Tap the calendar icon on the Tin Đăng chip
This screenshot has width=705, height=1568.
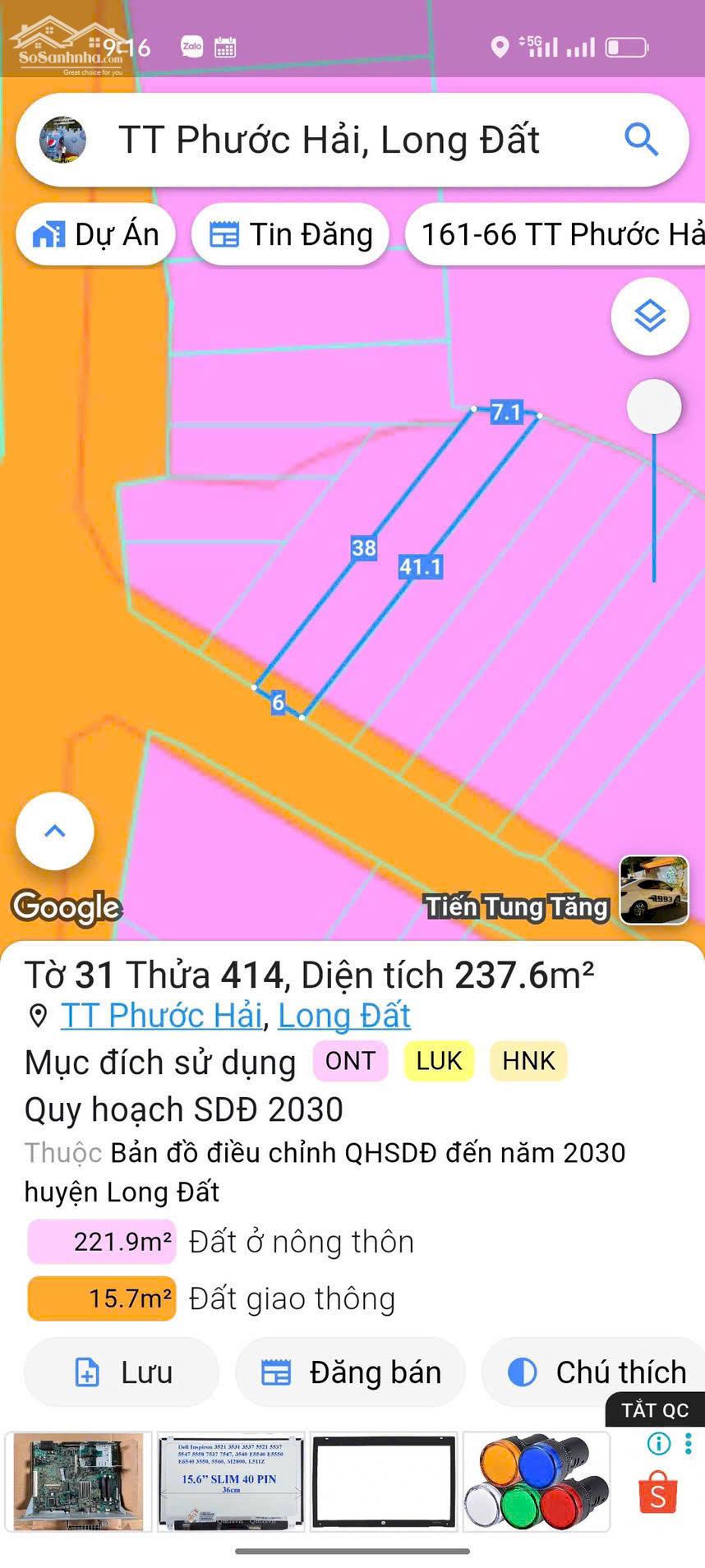224,234
